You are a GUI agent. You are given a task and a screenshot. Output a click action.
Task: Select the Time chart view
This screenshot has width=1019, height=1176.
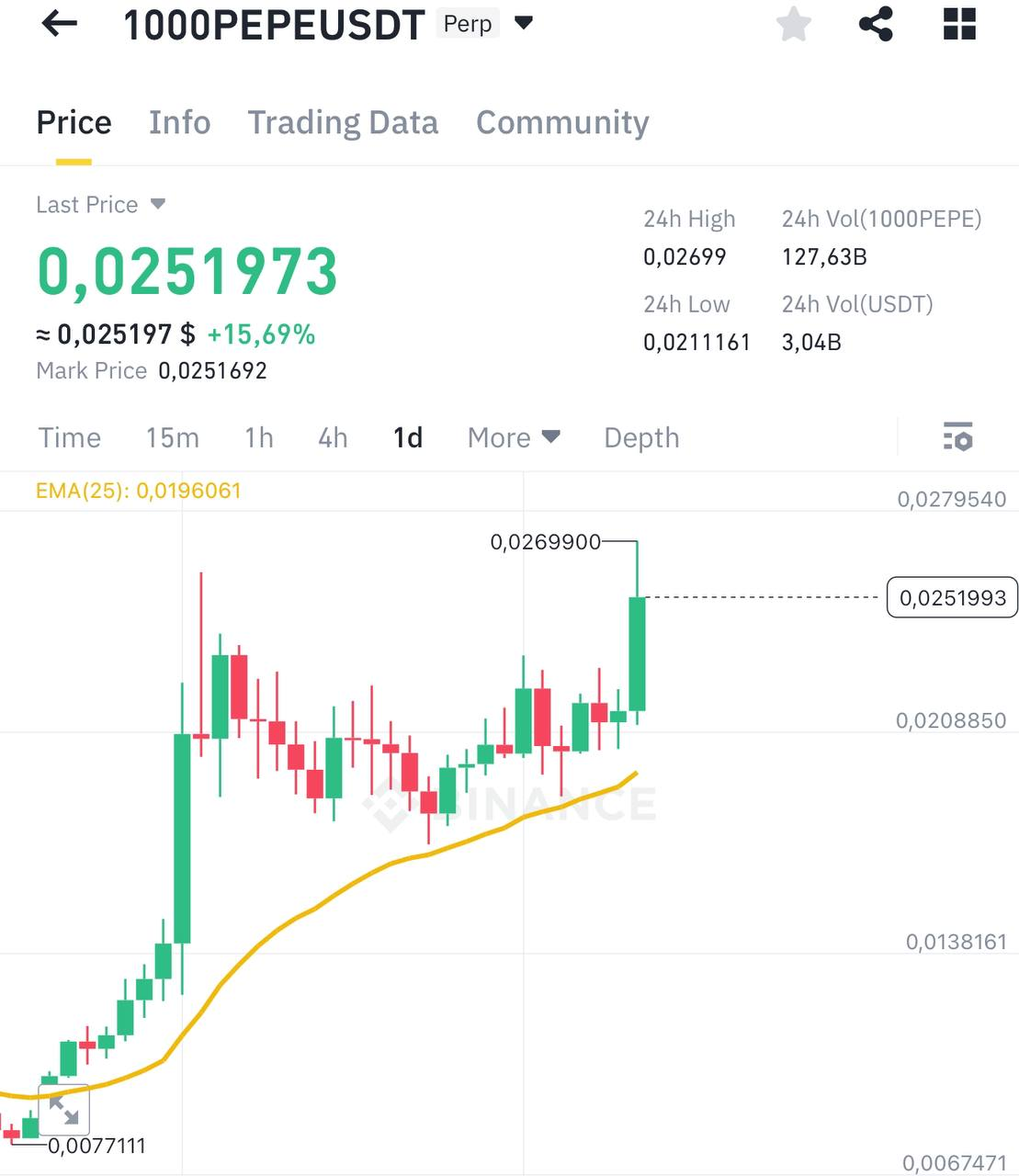click(70, 438)
